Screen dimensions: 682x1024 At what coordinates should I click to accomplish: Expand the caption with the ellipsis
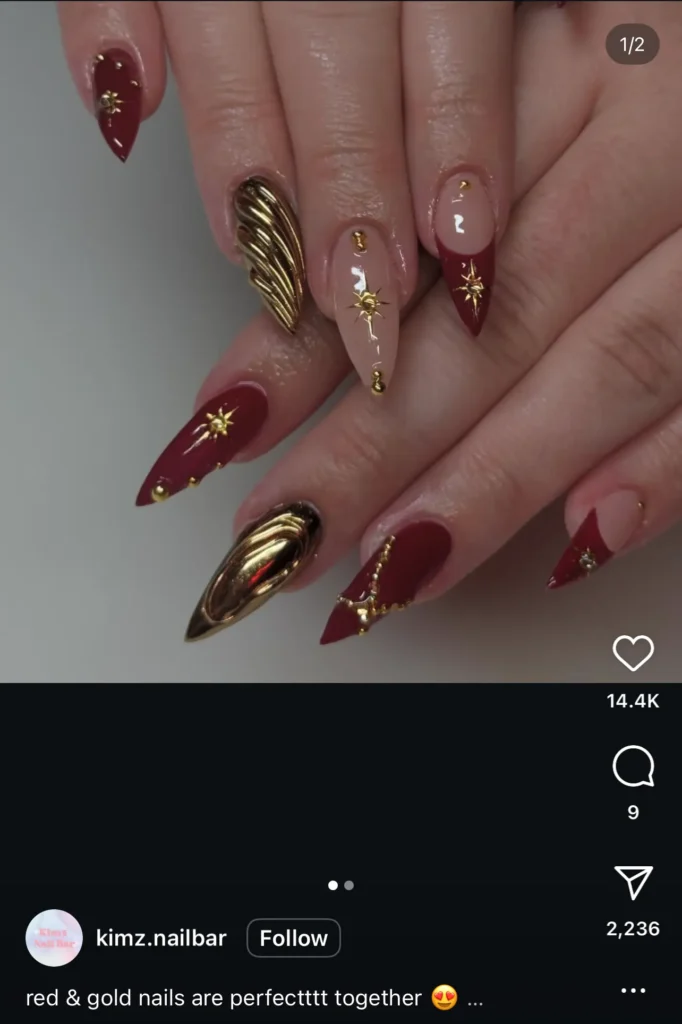tap(476, 998)
